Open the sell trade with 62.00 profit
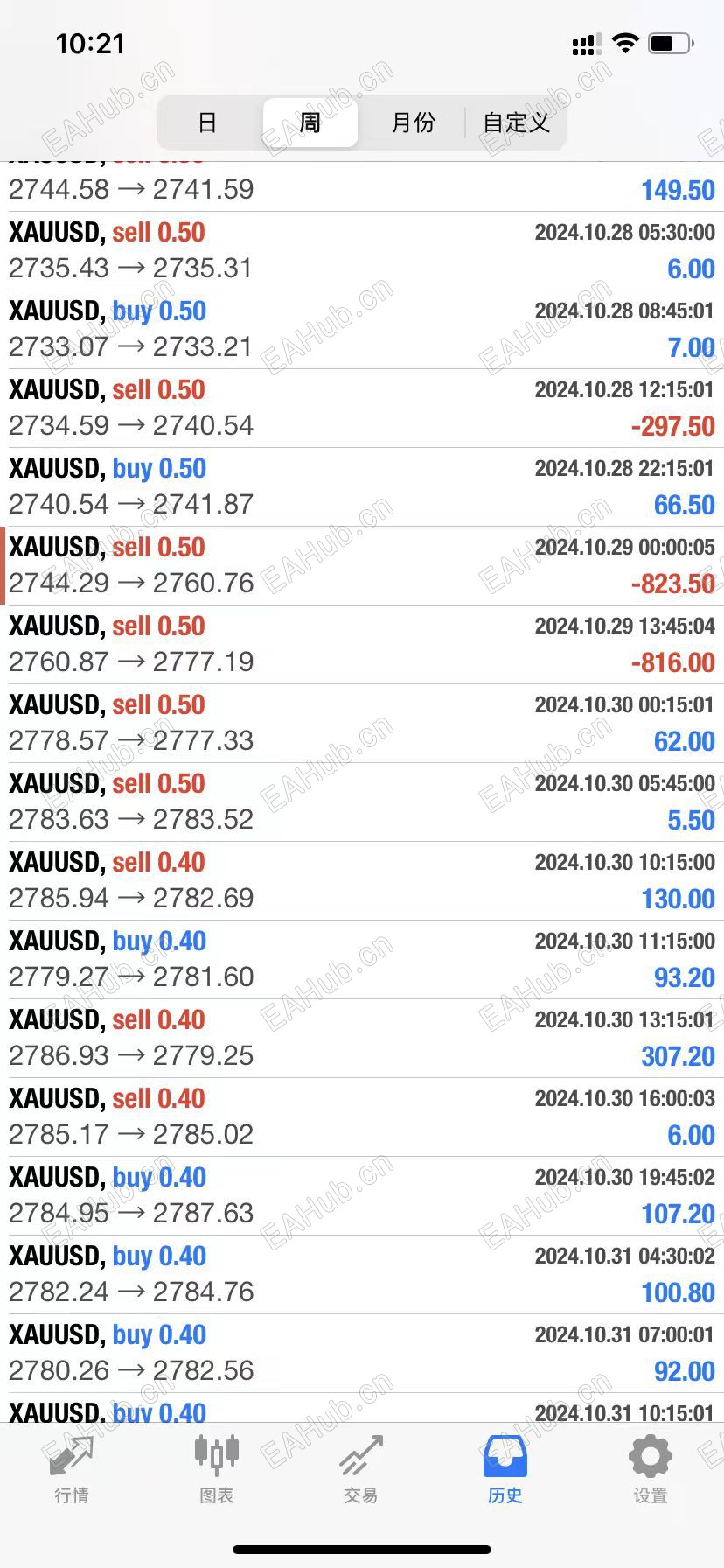724x1568 pixels. [x=362, y=724]
